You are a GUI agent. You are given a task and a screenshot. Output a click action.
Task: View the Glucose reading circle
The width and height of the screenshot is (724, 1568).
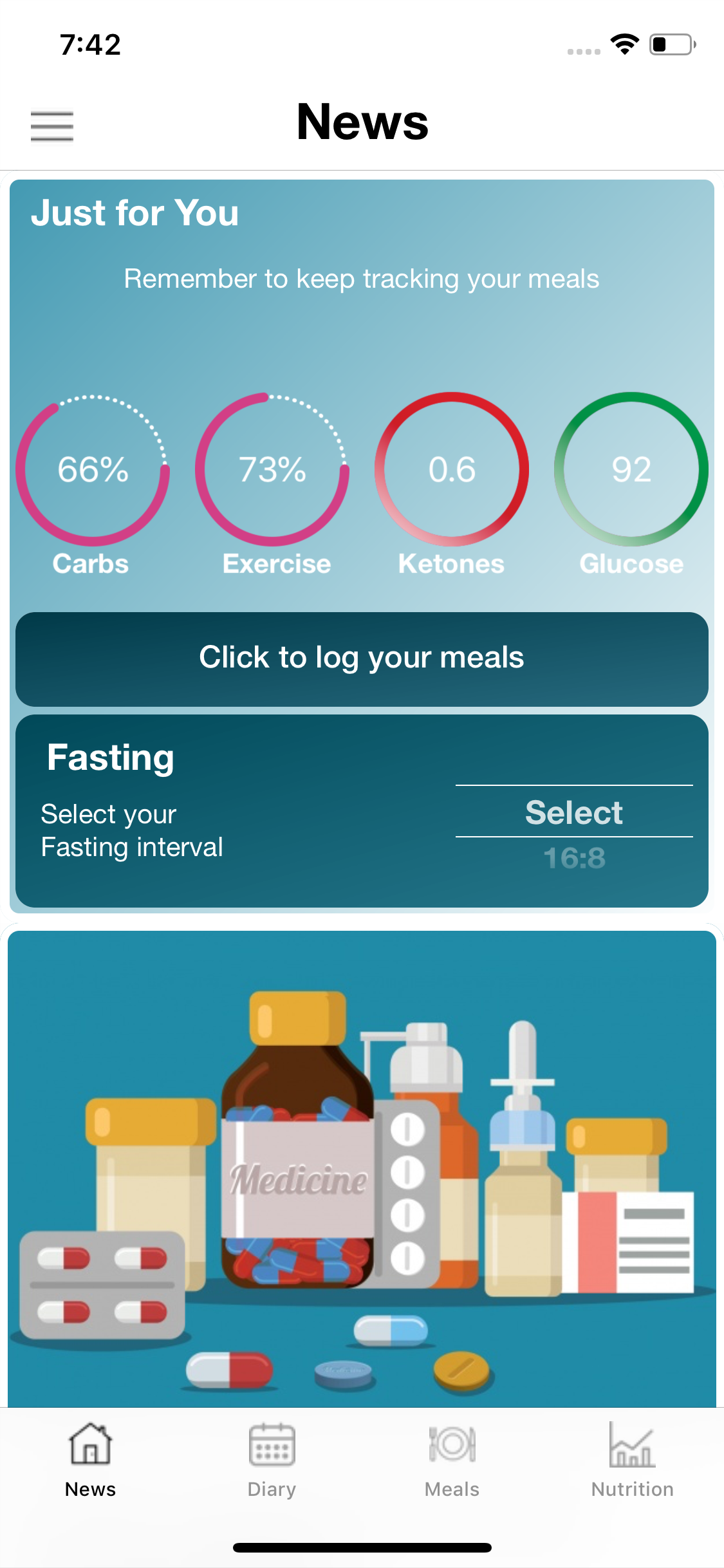pos(631,469)
